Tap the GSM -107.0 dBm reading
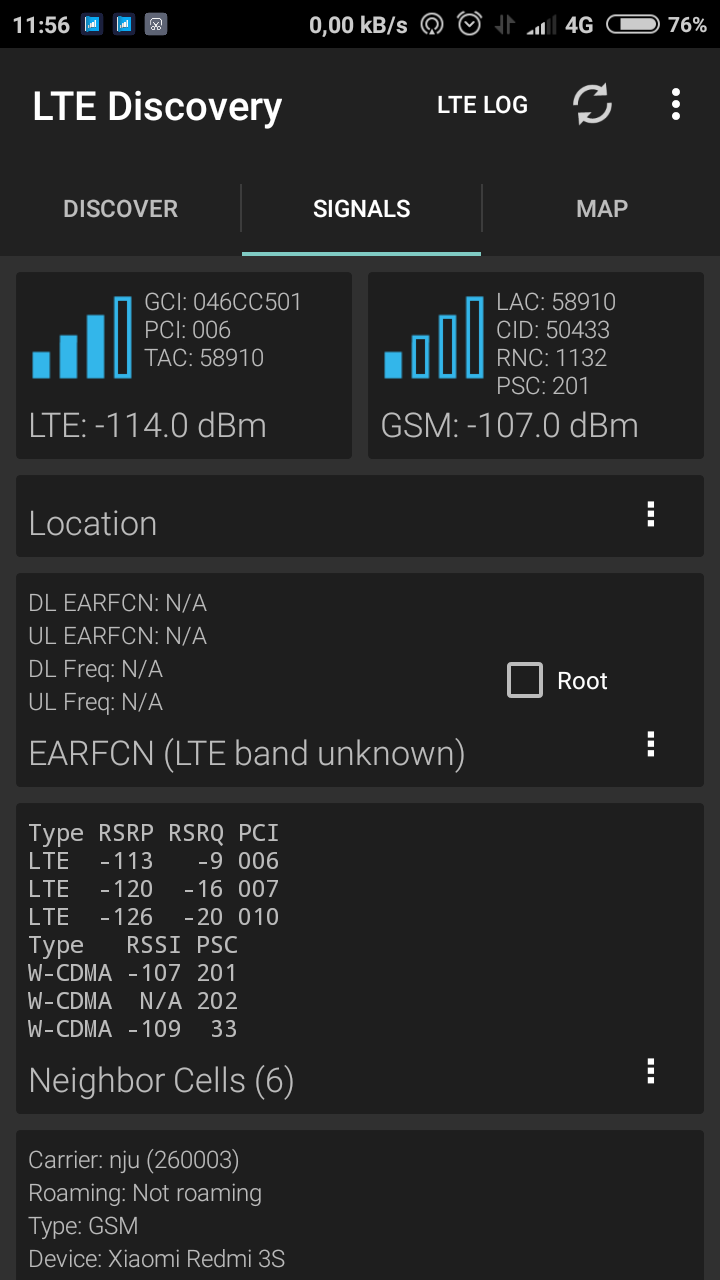 (510, 424)
